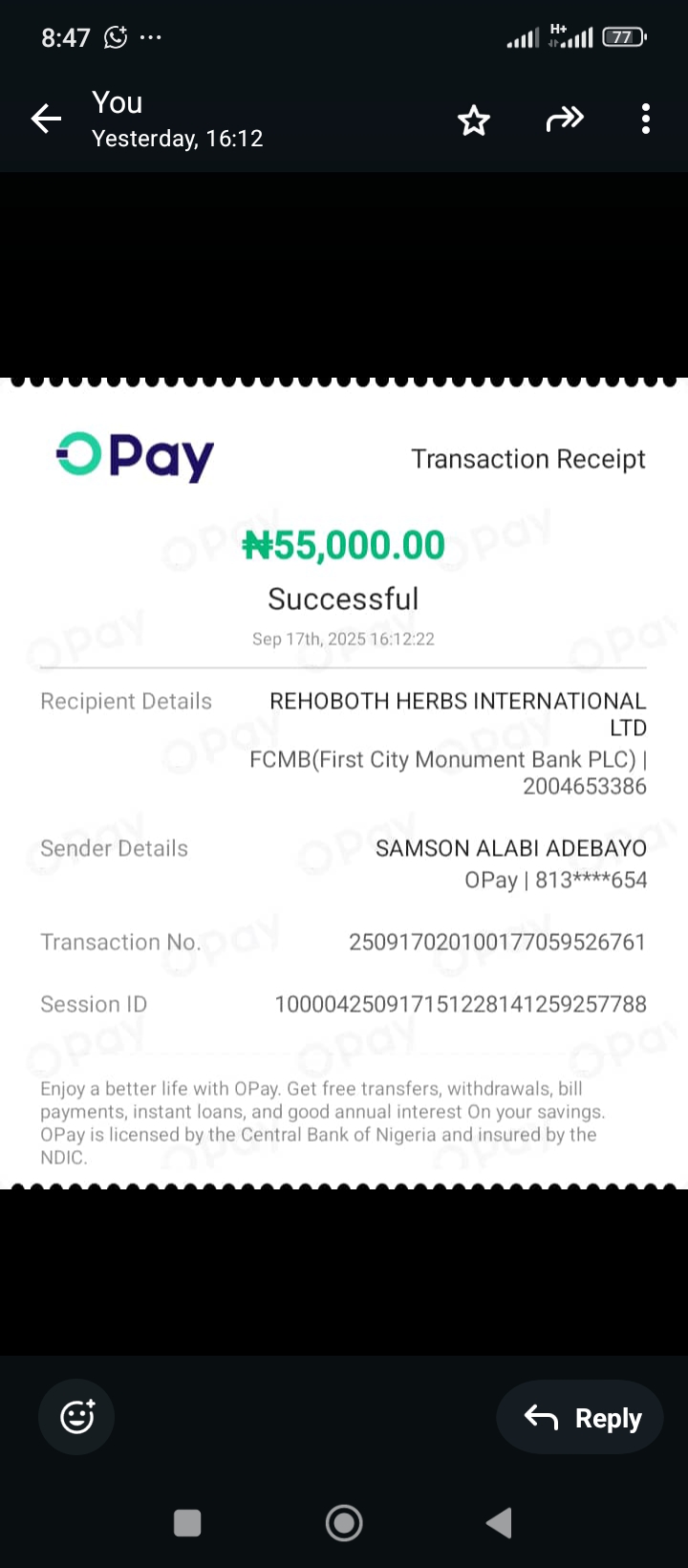Tap the system back triangle
The image size is (688, 1568).
click(x=499, y=1523)
